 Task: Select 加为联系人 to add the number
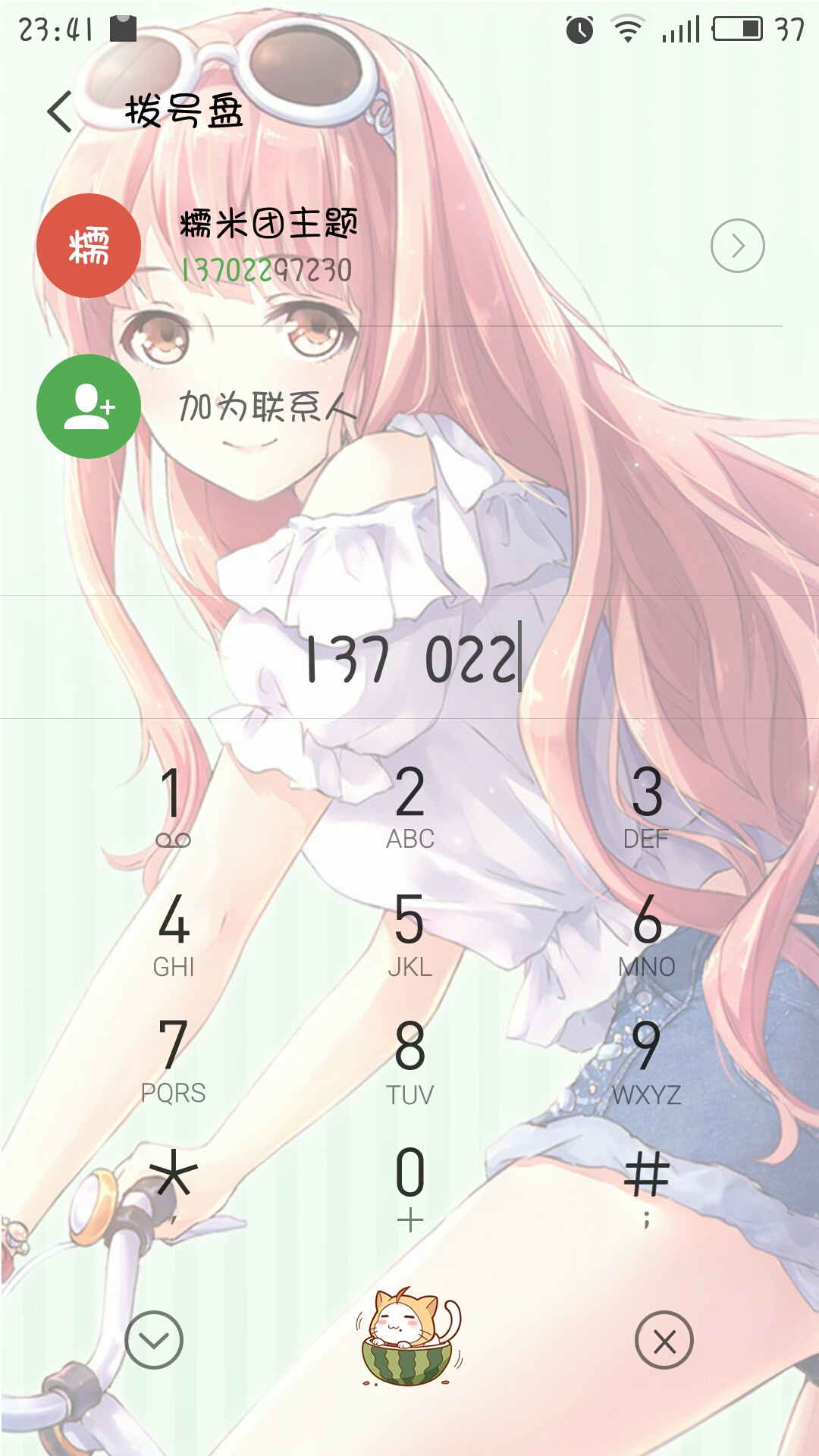point(265,406)
